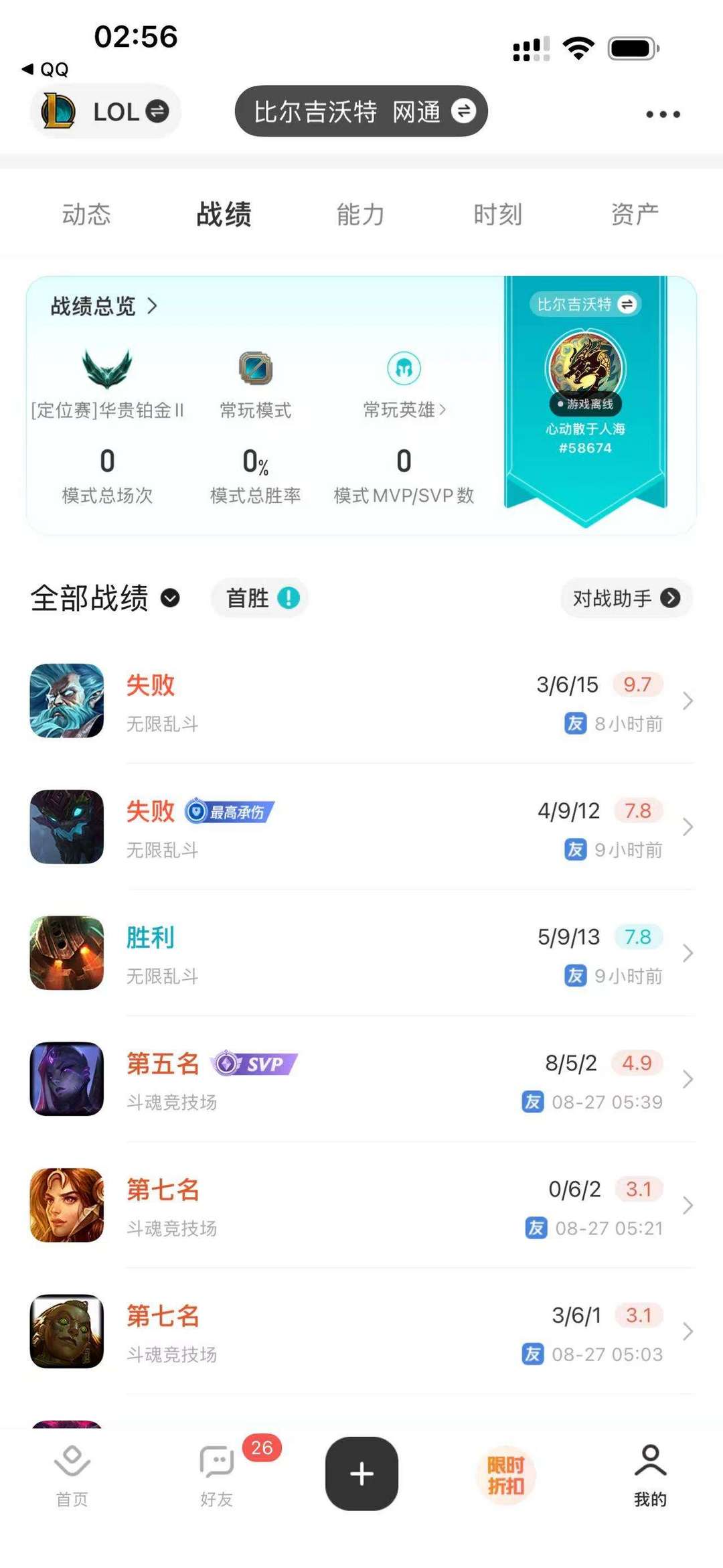Image resolution: width=723 pixels, height=1568 pixels.
Task: Open 对战助手
Action: tap(626, 598)
